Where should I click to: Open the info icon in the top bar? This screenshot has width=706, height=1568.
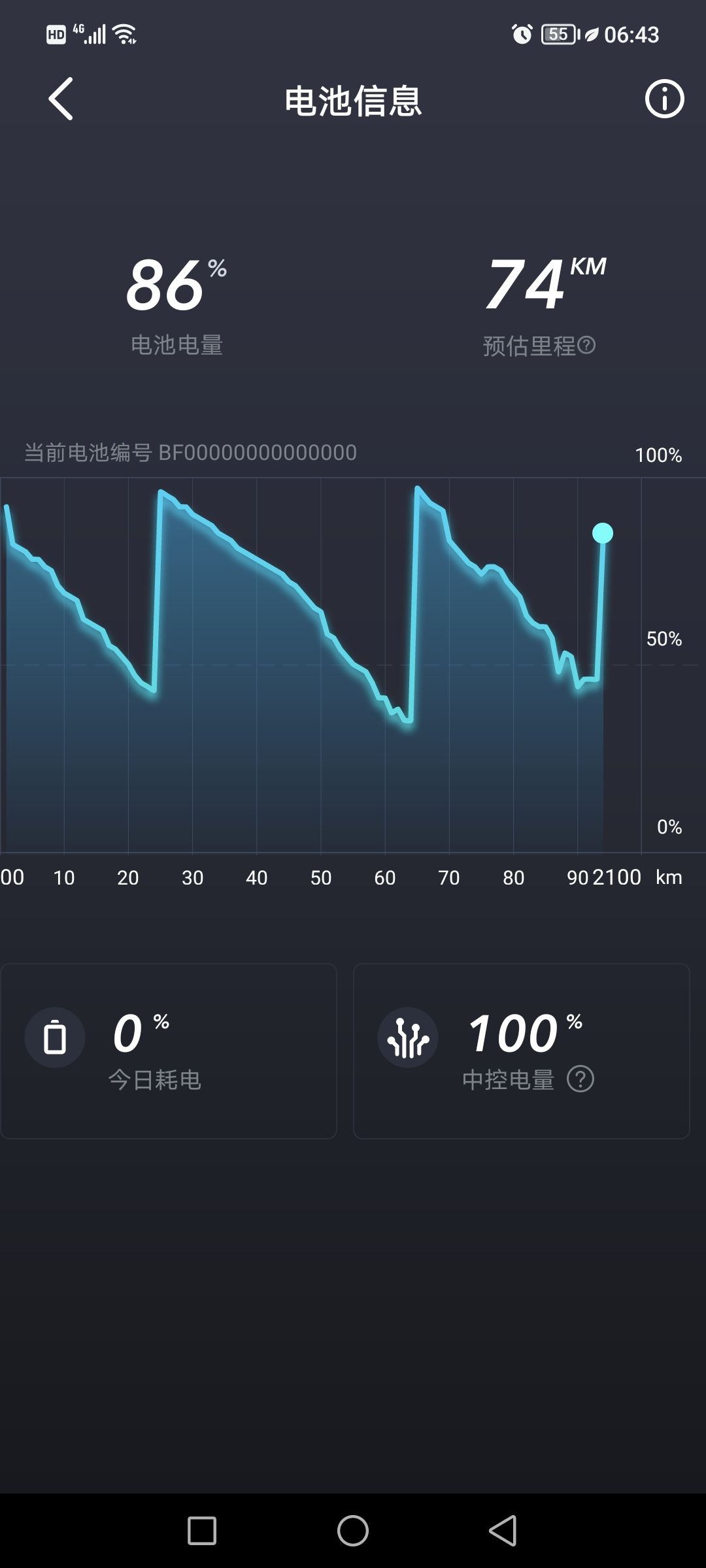[x=664, y=99]
